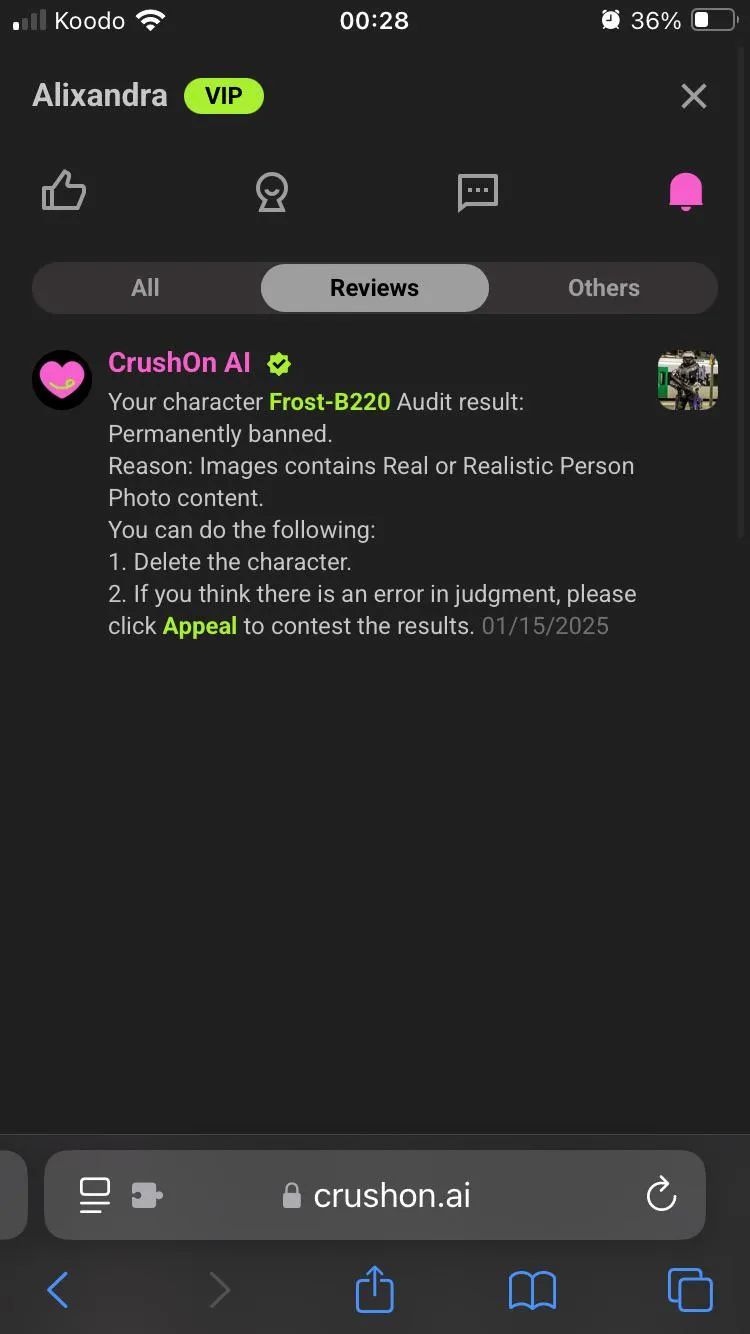Open the badge award notifications
750x1334 pixels.
[272, 192]
